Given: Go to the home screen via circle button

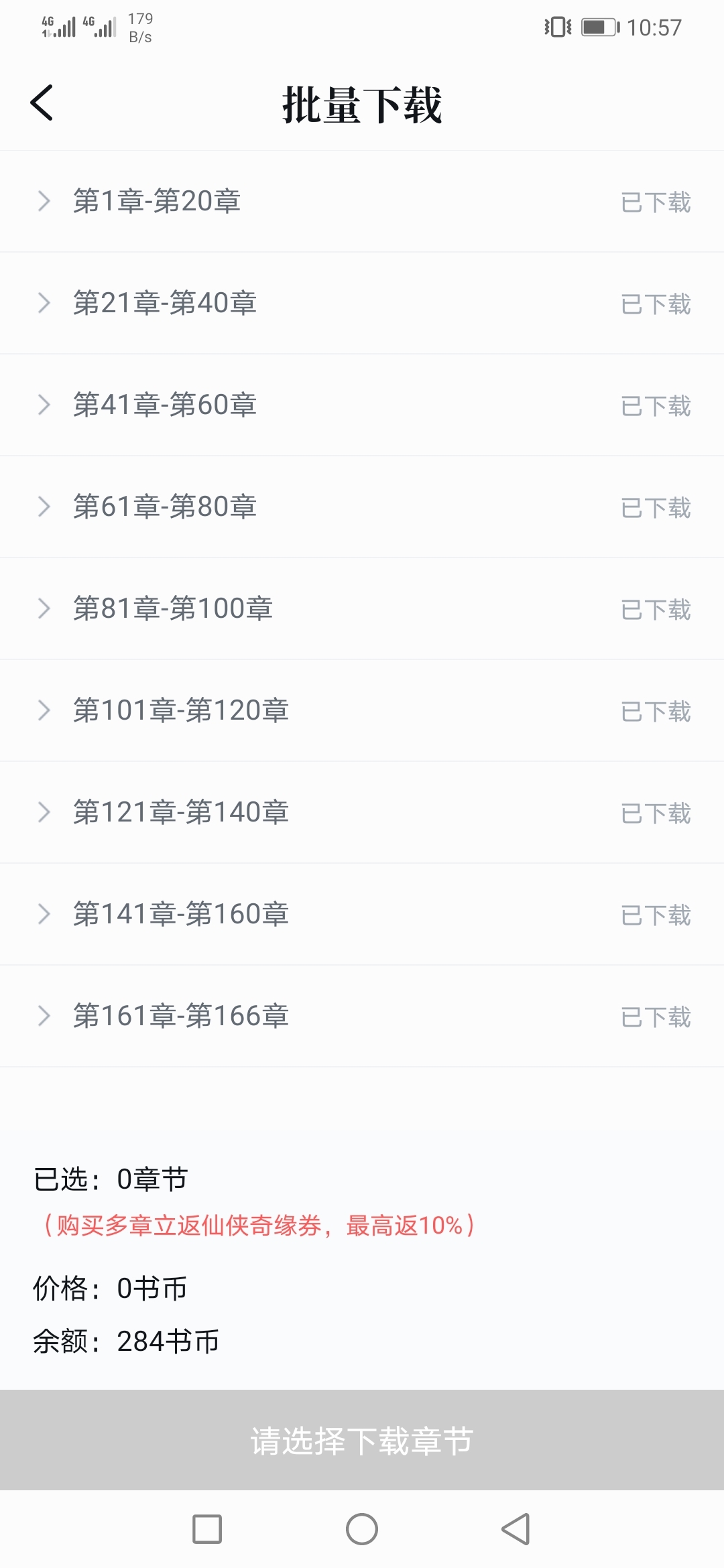Looking at the screenshot, I should 362,1529.
